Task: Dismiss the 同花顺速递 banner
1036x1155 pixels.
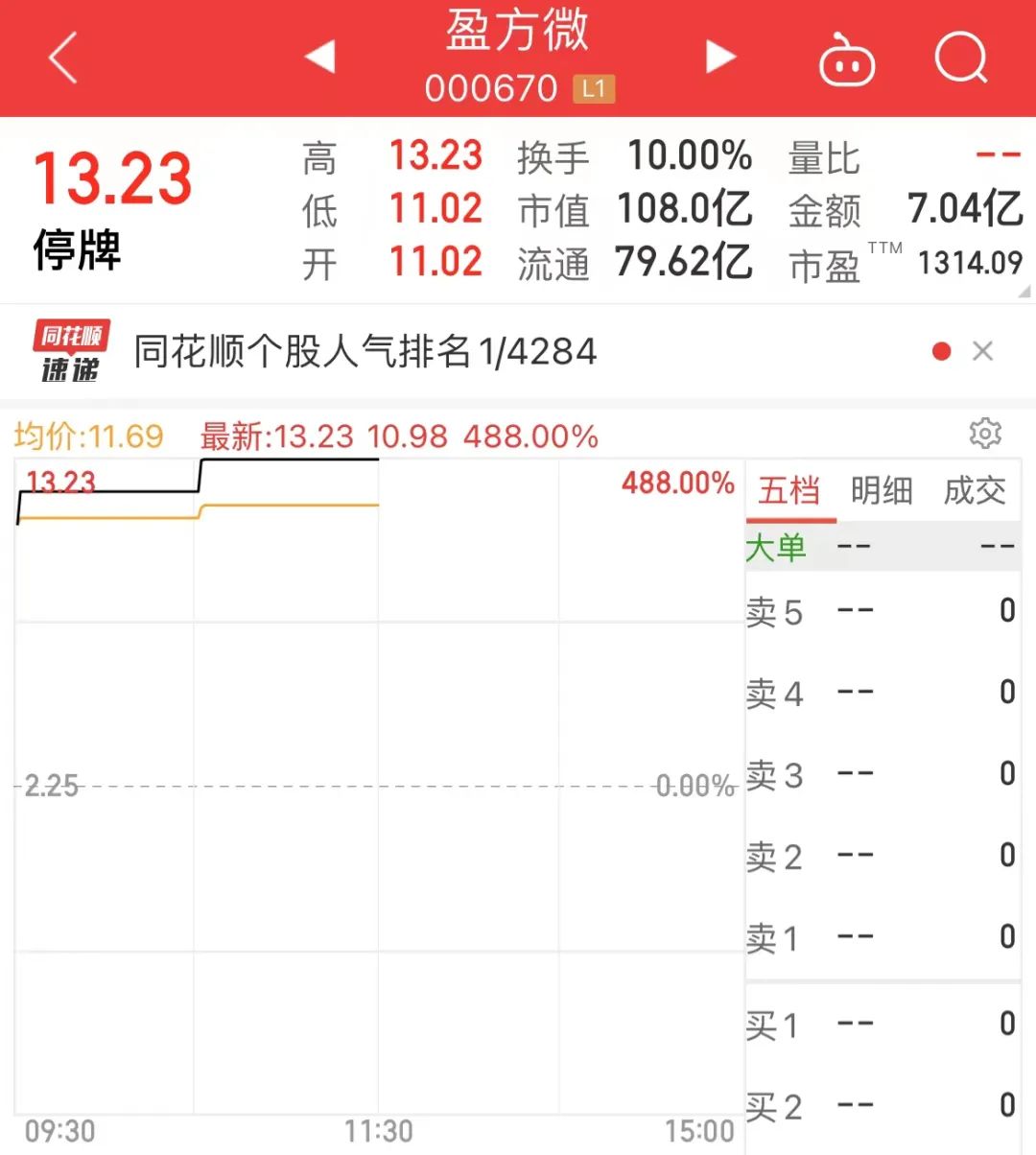Action: pos(982,351)
